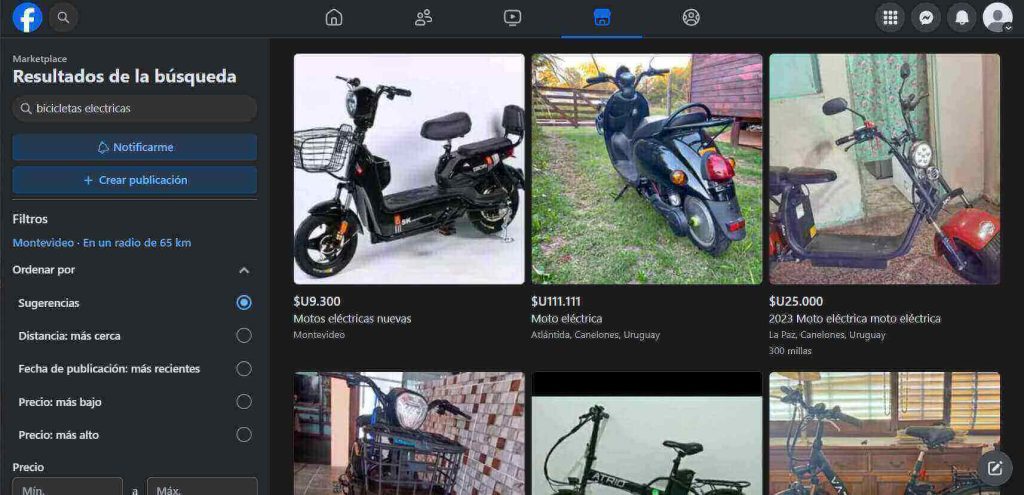Tap the Notificarme button
Screen dimensions: 1024x495
tap(135, 147)
